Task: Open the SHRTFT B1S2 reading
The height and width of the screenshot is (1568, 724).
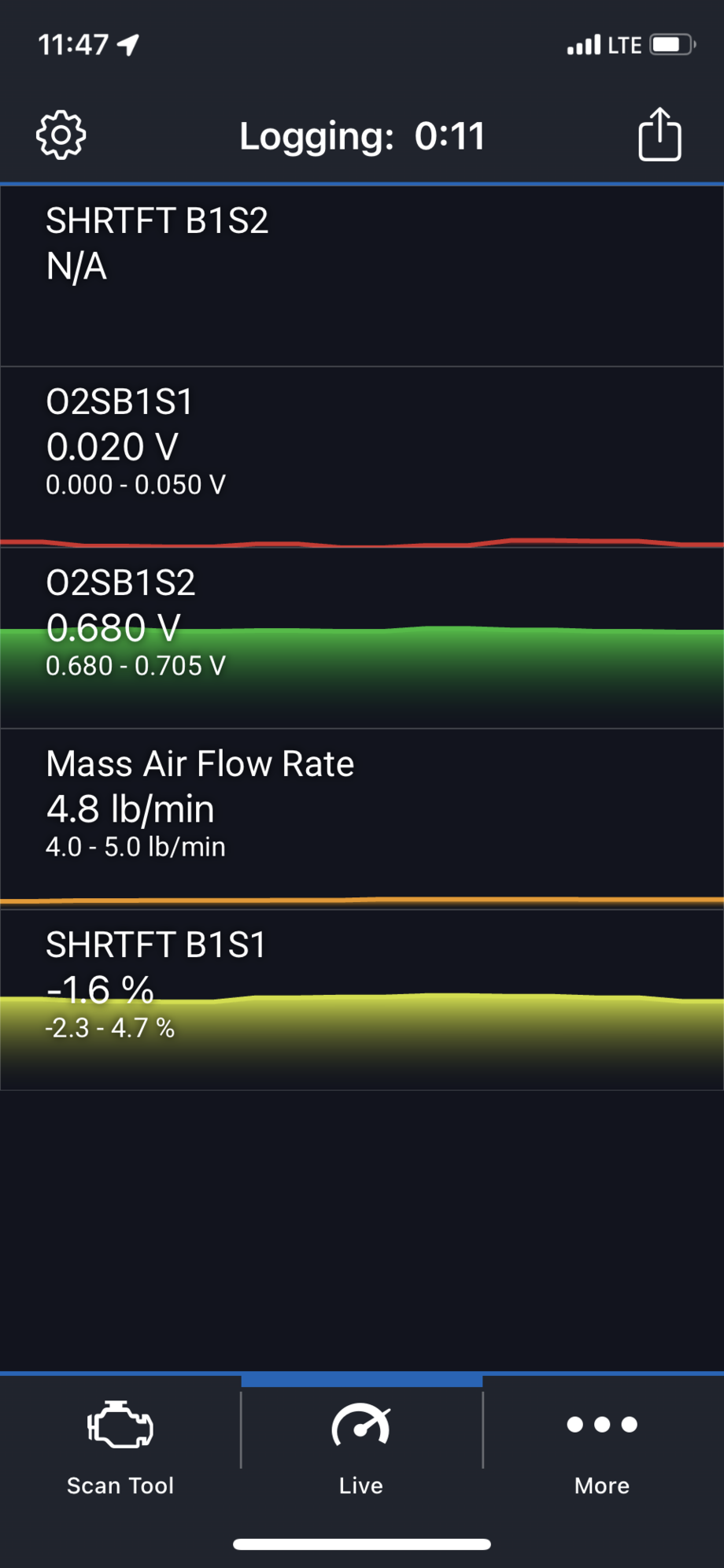Action: pos(362,276)
